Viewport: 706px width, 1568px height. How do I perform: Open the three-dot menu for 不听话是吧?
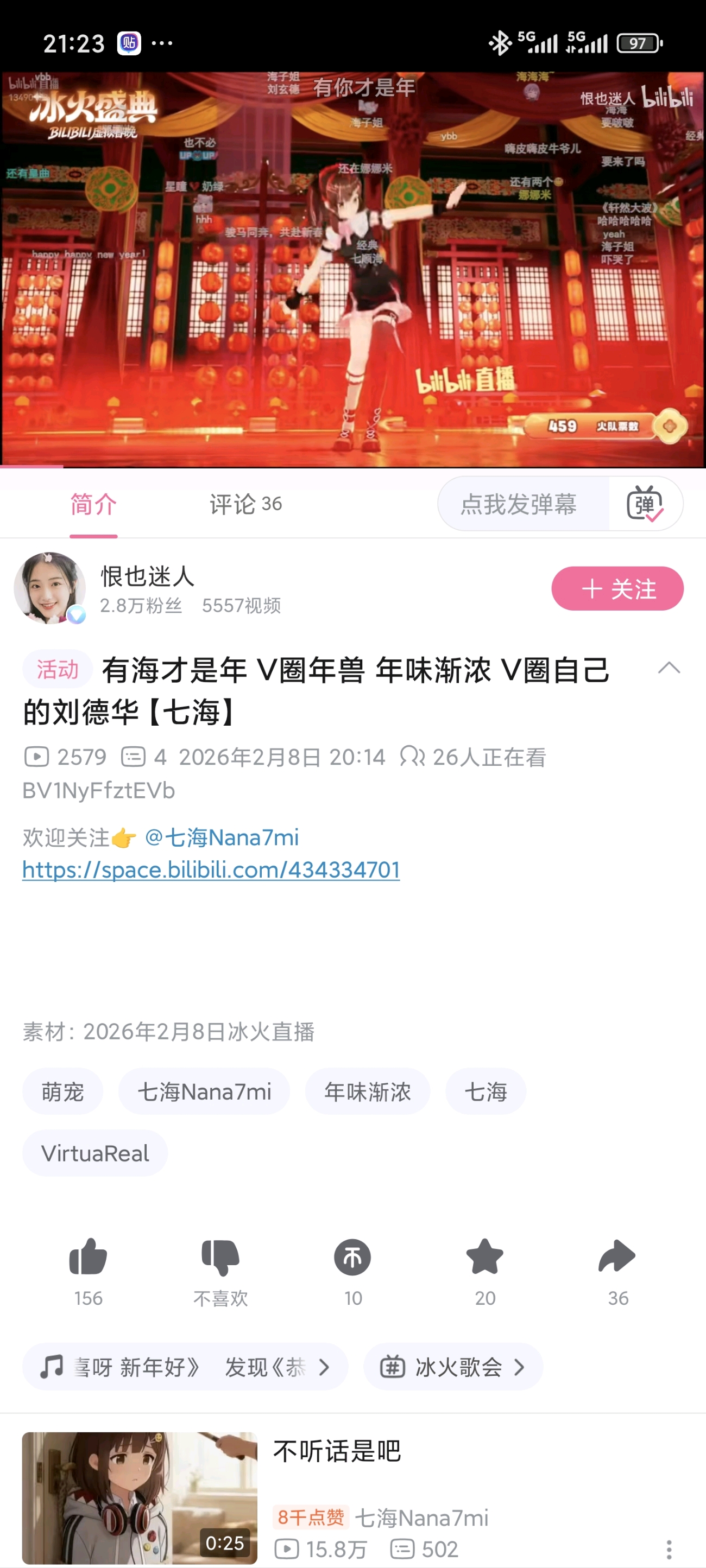669,1549
